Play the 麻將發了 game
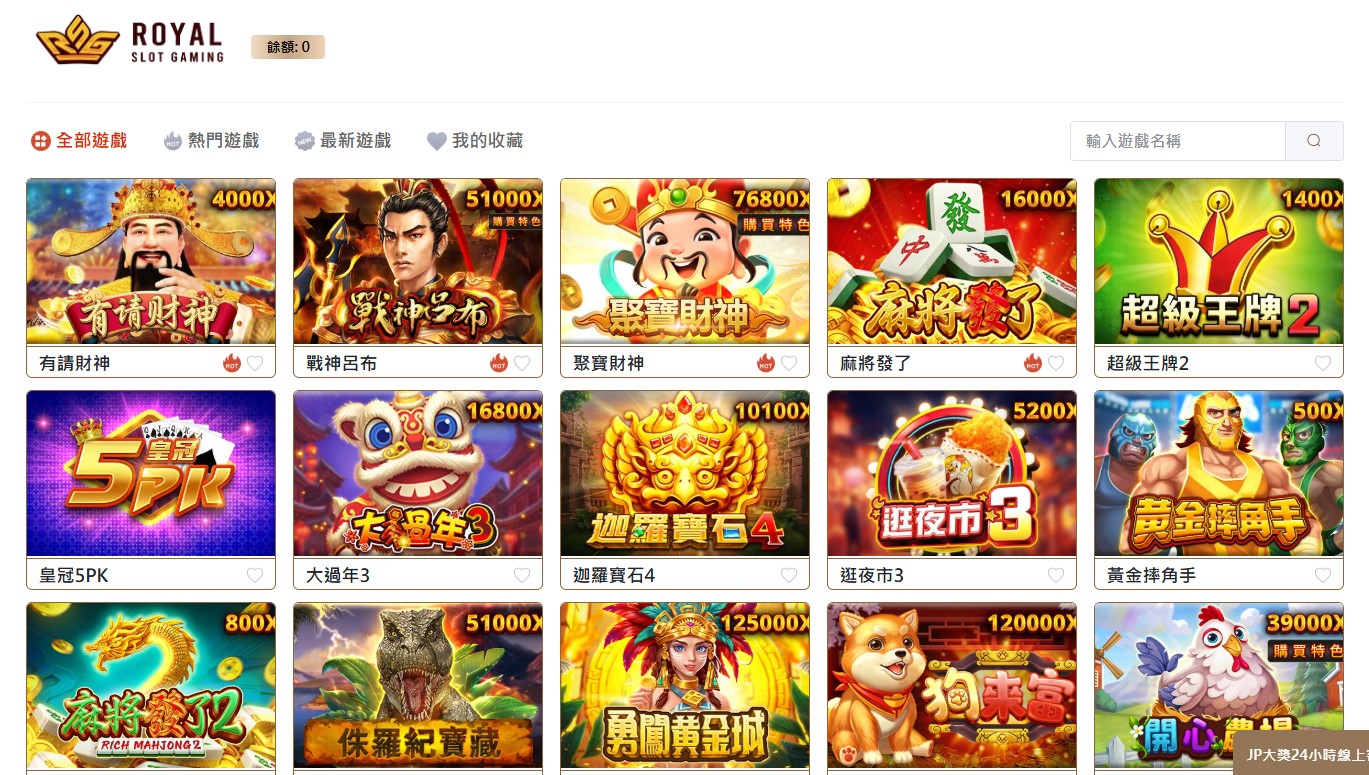 (952, 262)
